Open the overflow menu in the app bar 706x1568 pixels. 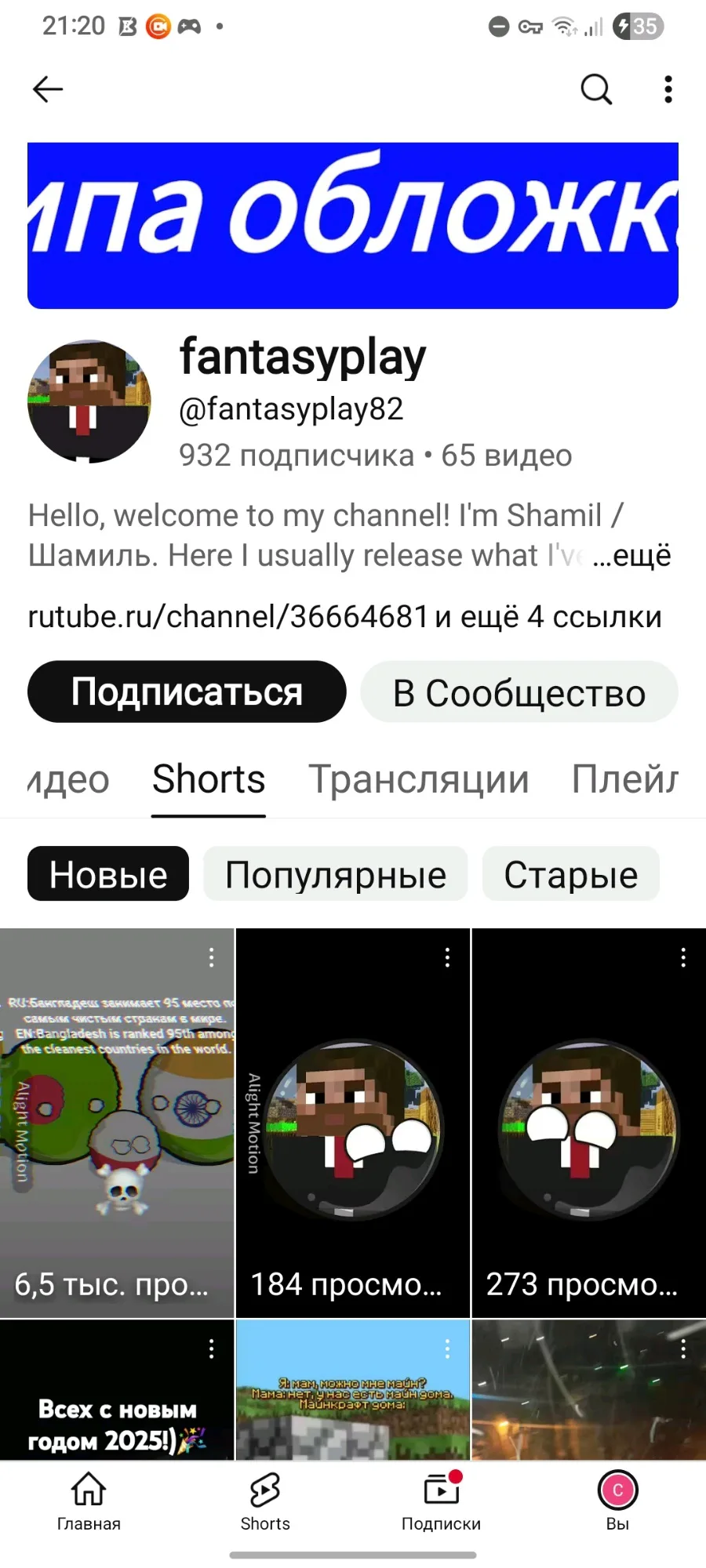(x=668, y=89)
